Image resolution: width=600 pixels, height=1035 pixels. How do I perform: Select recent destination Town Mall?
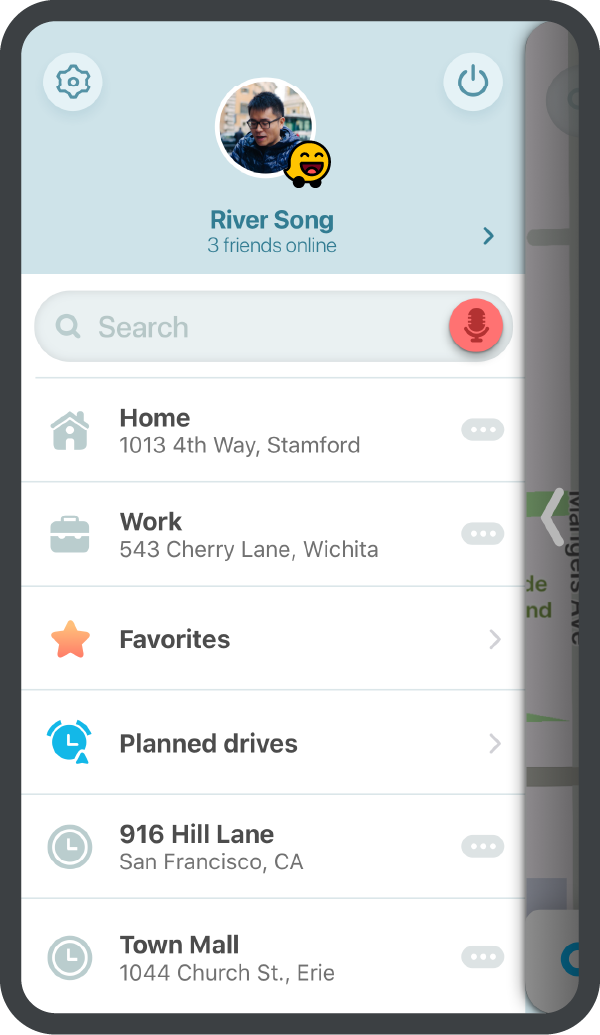273,956
